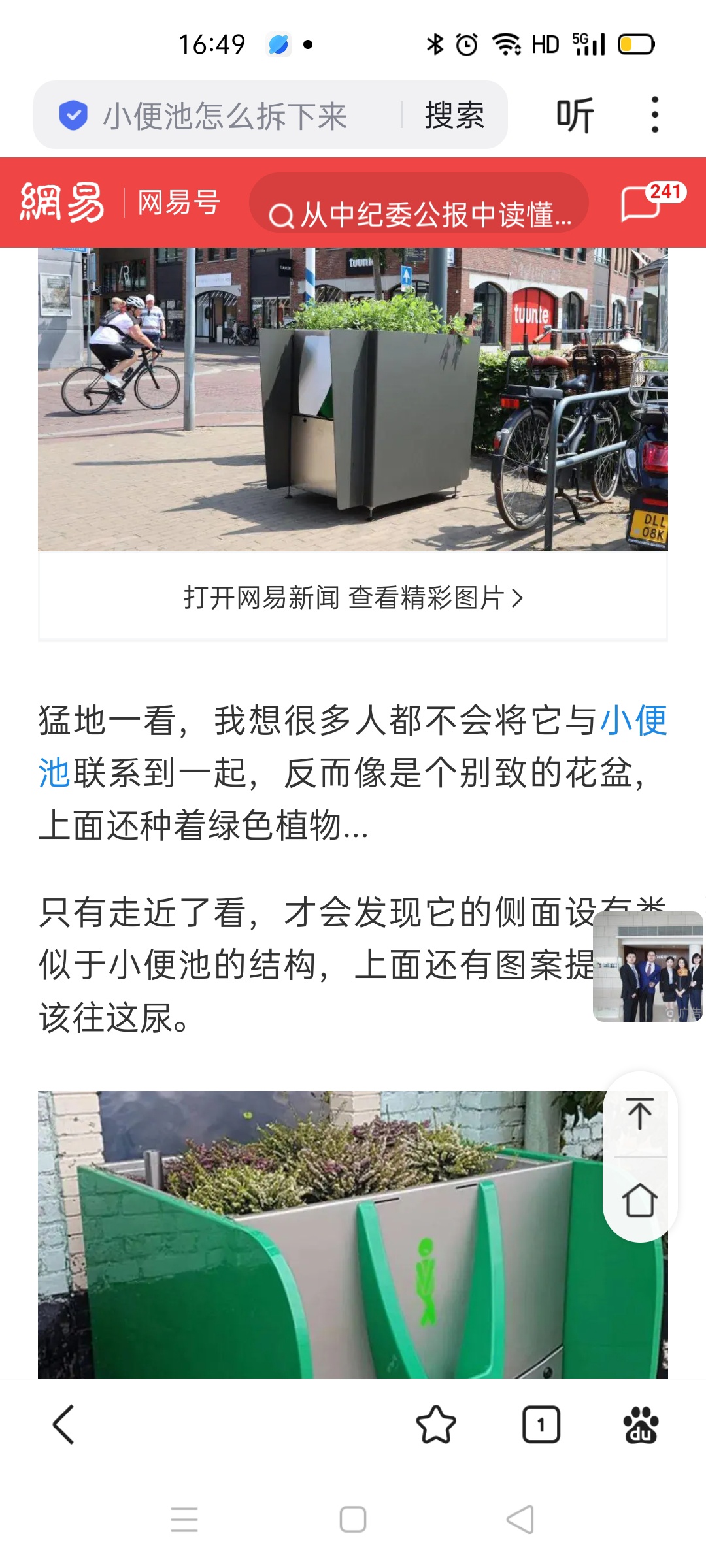Jump back to top with the up arrow
The image size is (706, 1568).
(x=640, y=1113)
